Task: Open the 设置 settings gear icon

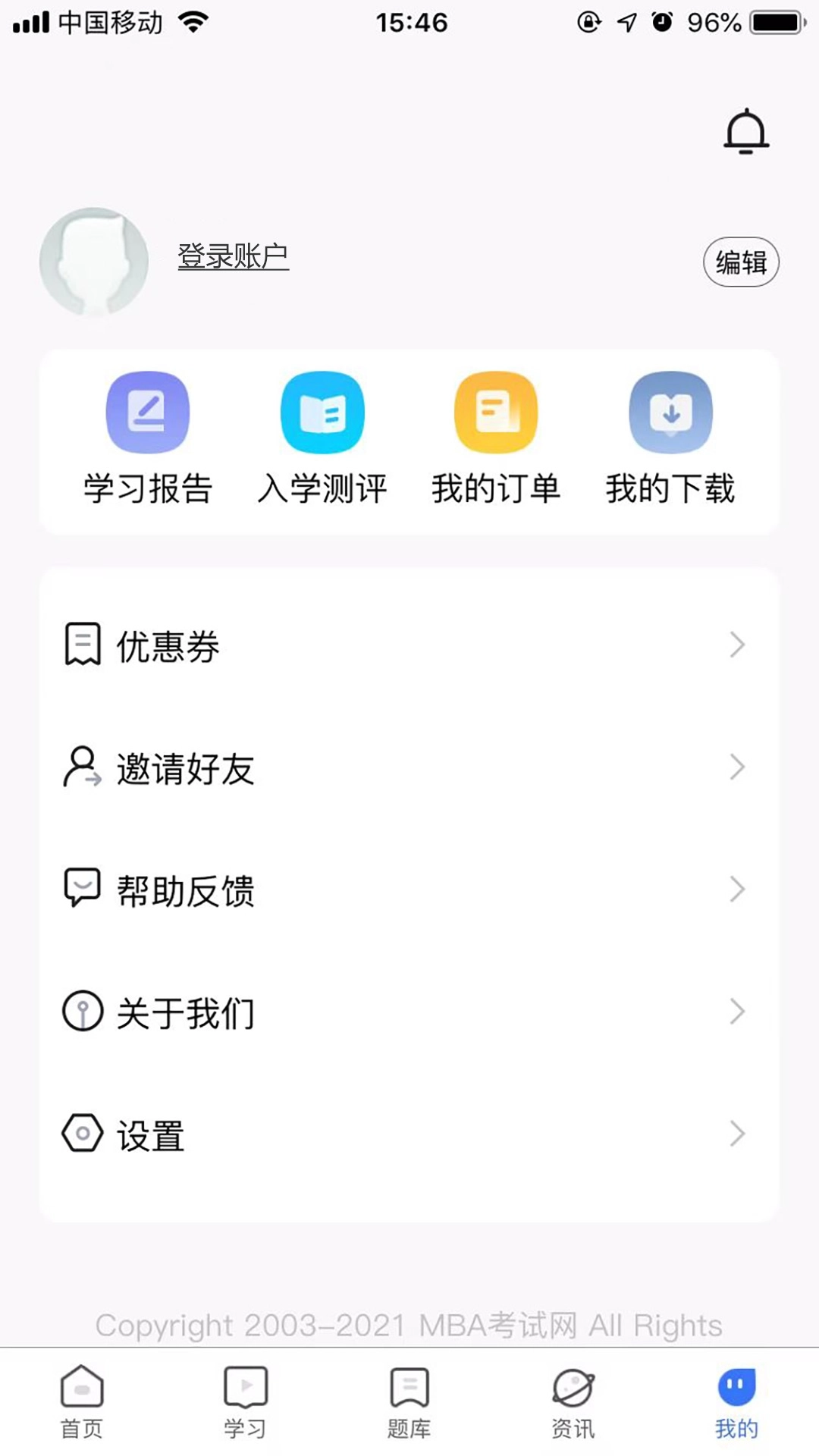Action: [x=81, y=1134]
